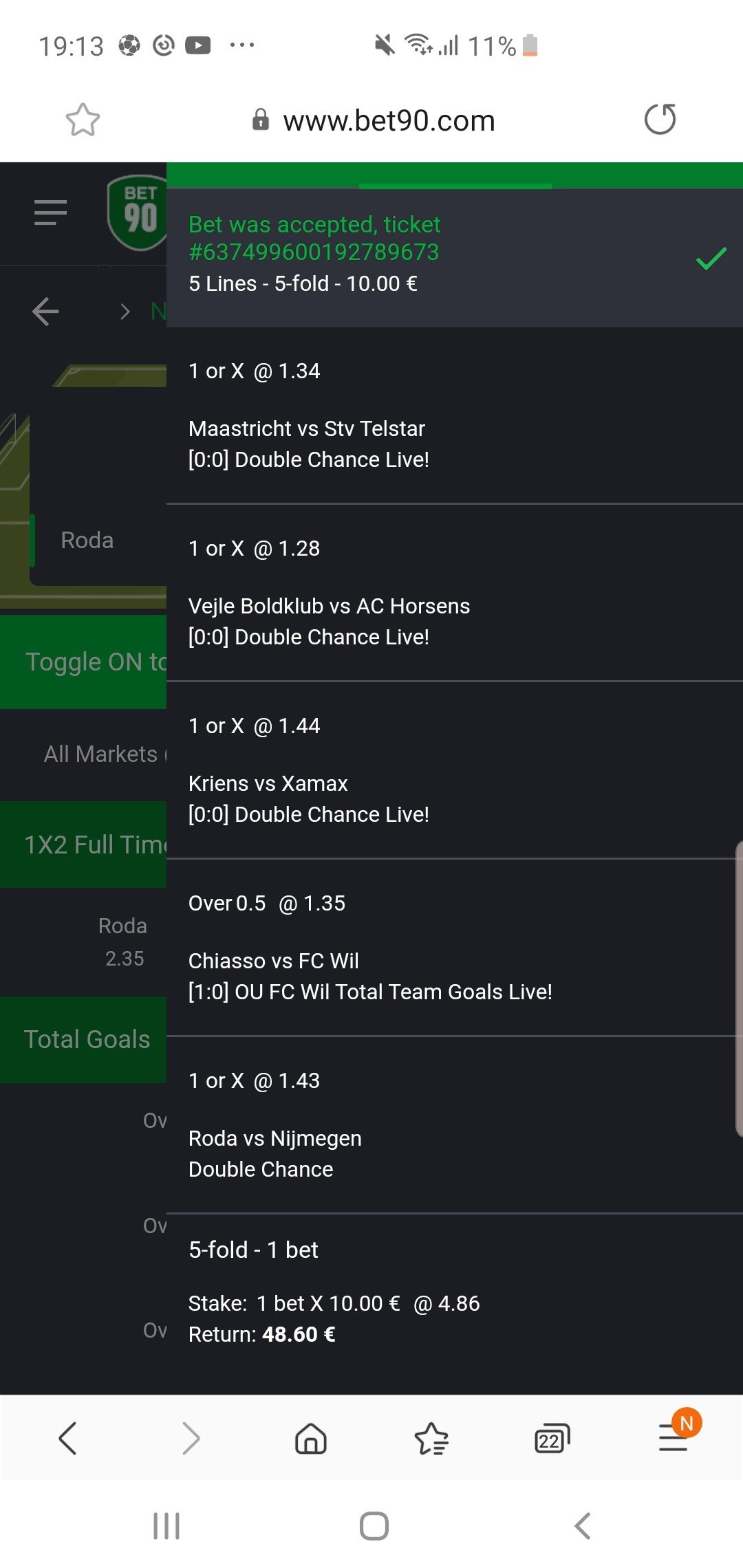Tap the back arrow below the site menu

[45, 312]
